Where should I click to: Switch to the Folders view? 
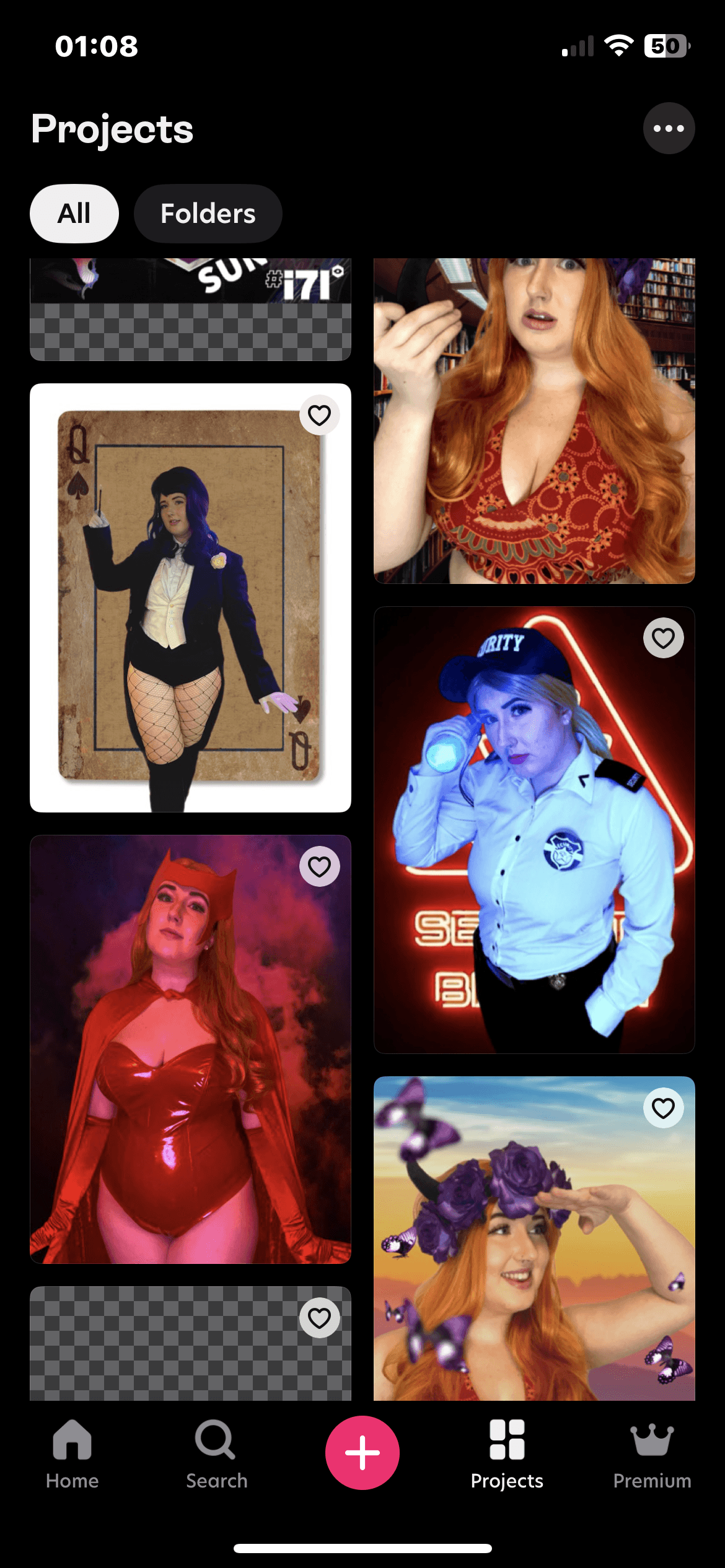click(x=208, y=214)
